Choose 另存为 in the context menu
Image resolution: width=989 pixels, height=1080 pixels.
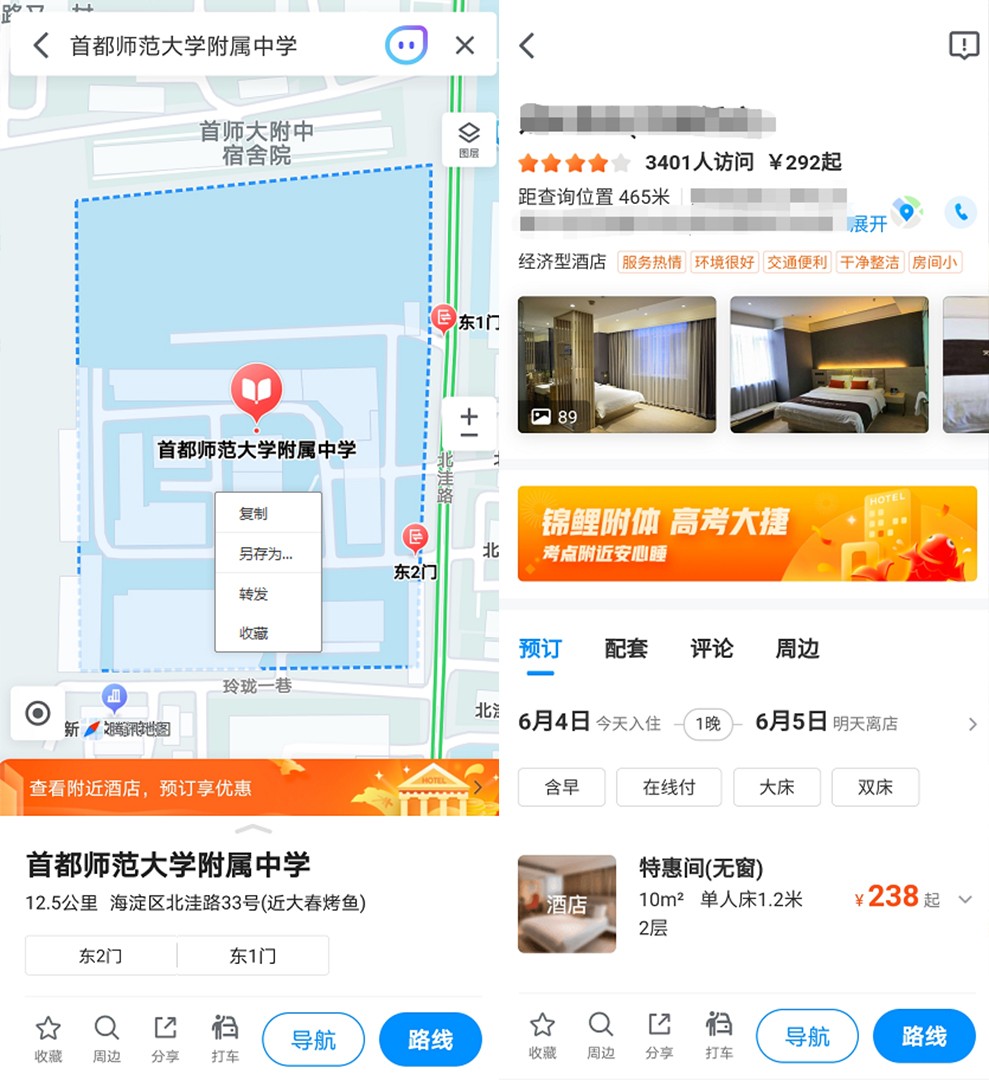coord(265,553)
